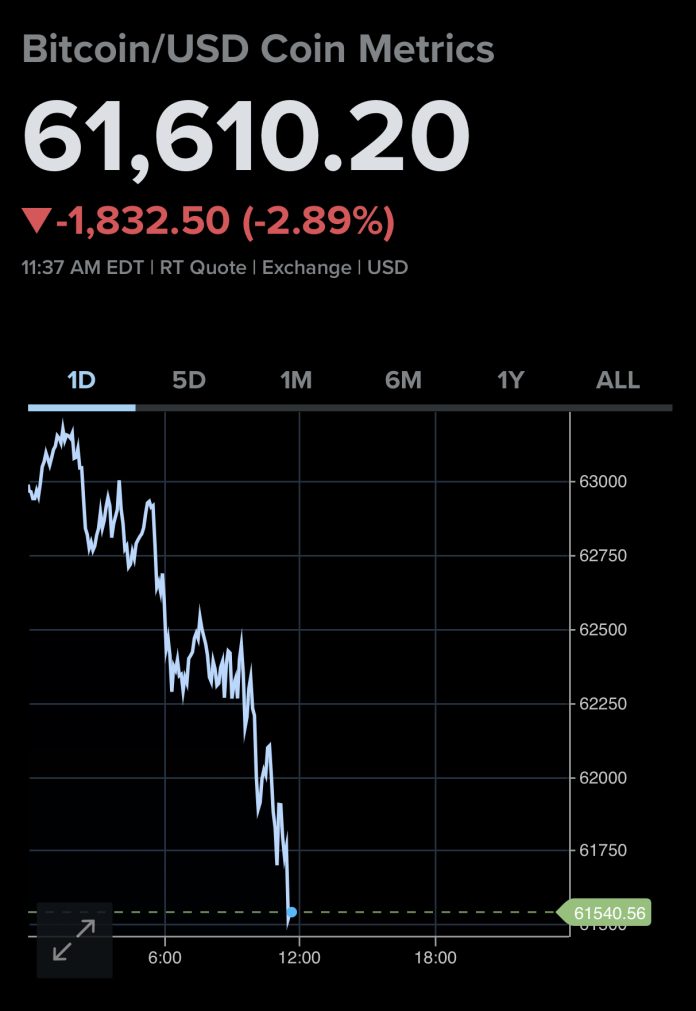Switch to the 1M chart range
This screenshot has height=1011, width=696.
[x=296, y=381]
